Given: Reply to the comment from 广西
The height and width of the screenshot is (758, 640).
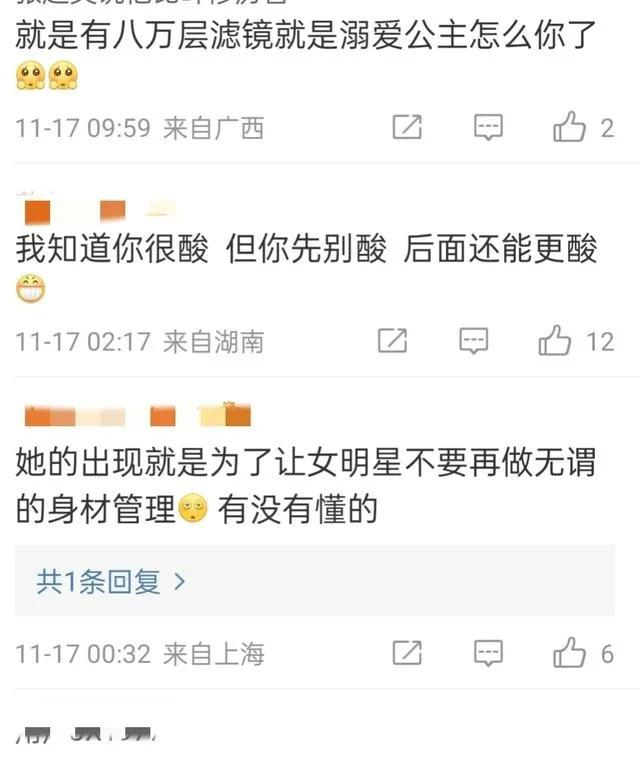Looking at the screenshot, I should pyautogui.click(x=487, y=128).
